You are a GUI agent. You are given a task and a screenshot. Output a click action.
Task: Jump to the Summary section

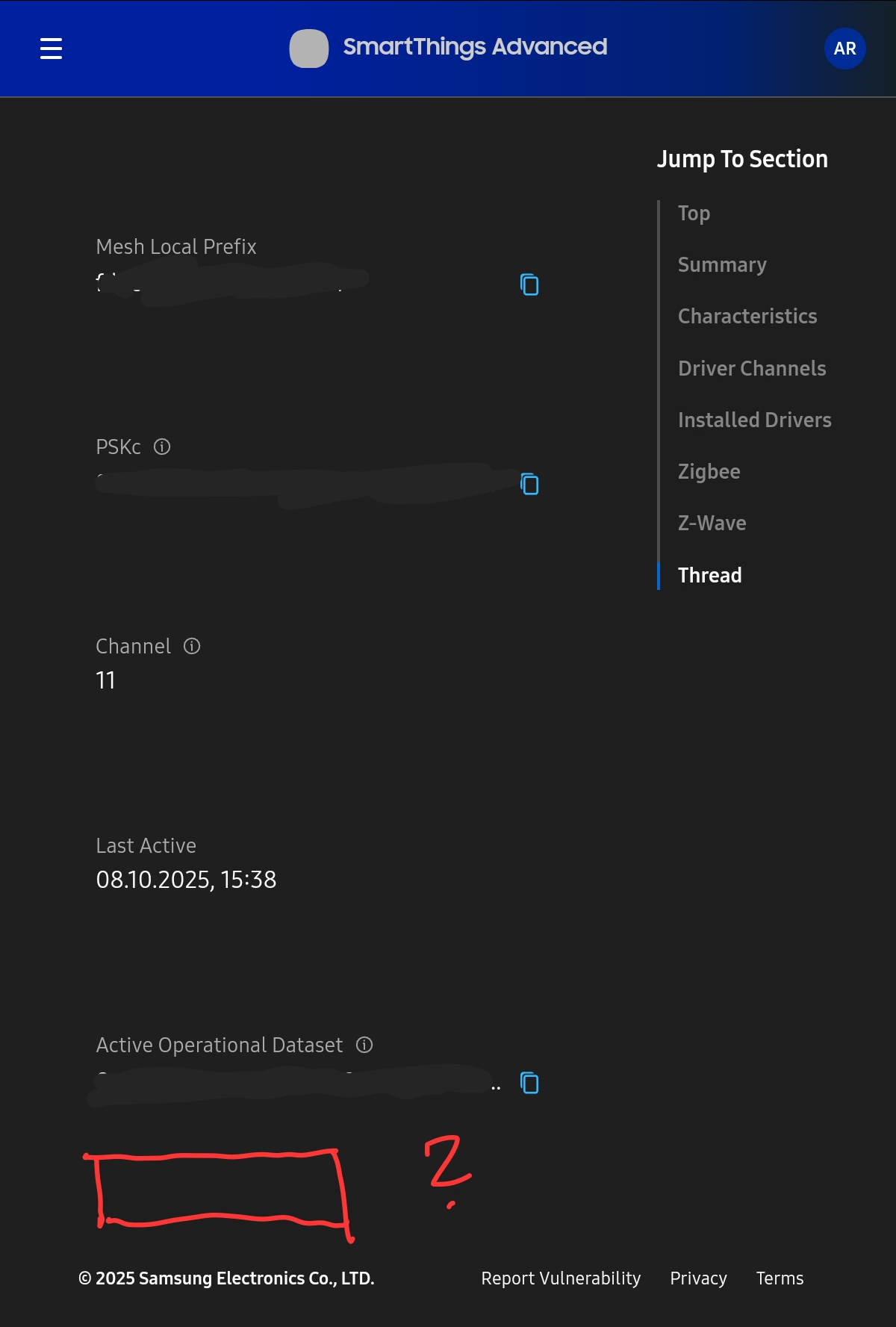pos(722,265)
